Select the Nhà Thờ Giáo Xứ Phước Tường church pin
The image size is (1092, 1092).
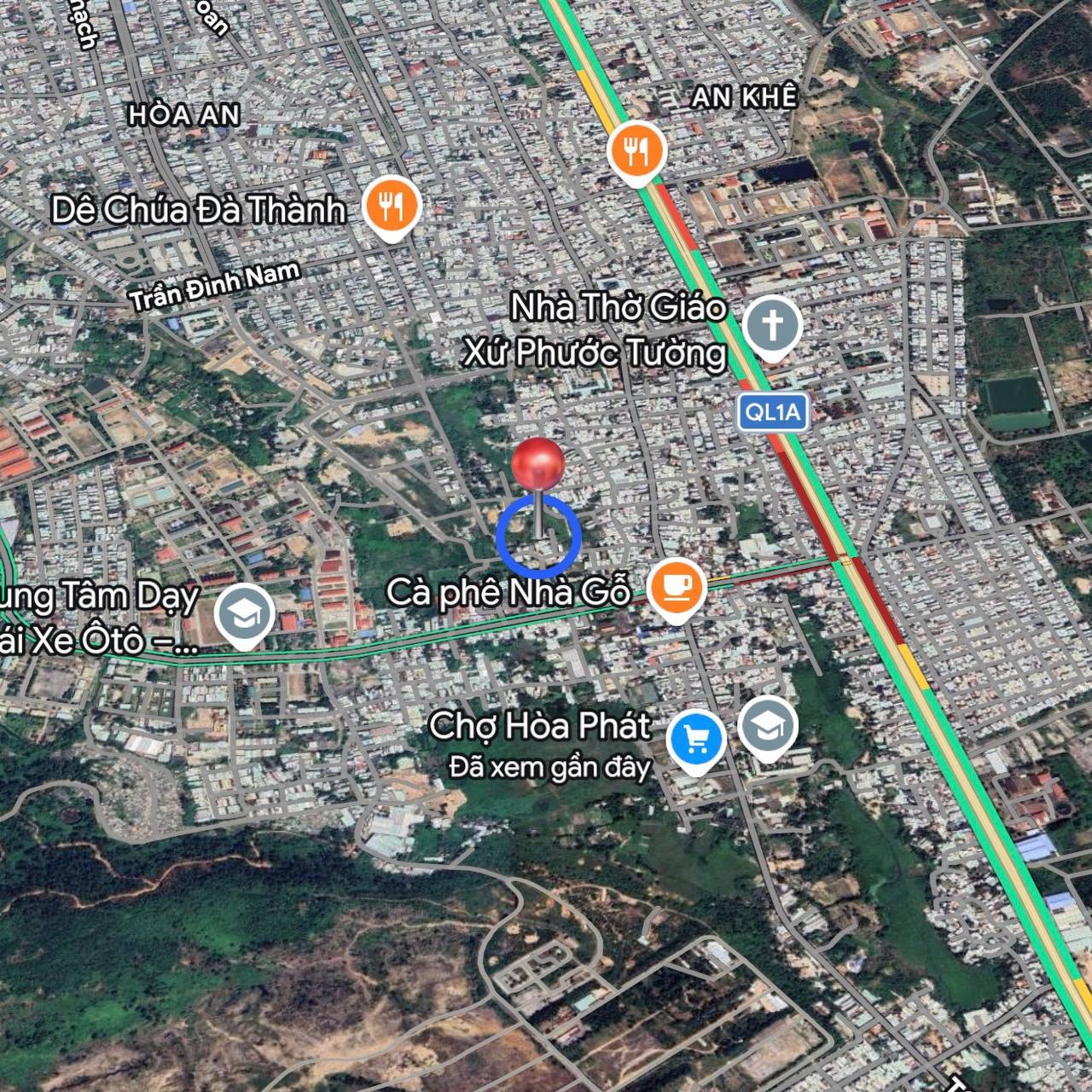[x=772, y=326]
